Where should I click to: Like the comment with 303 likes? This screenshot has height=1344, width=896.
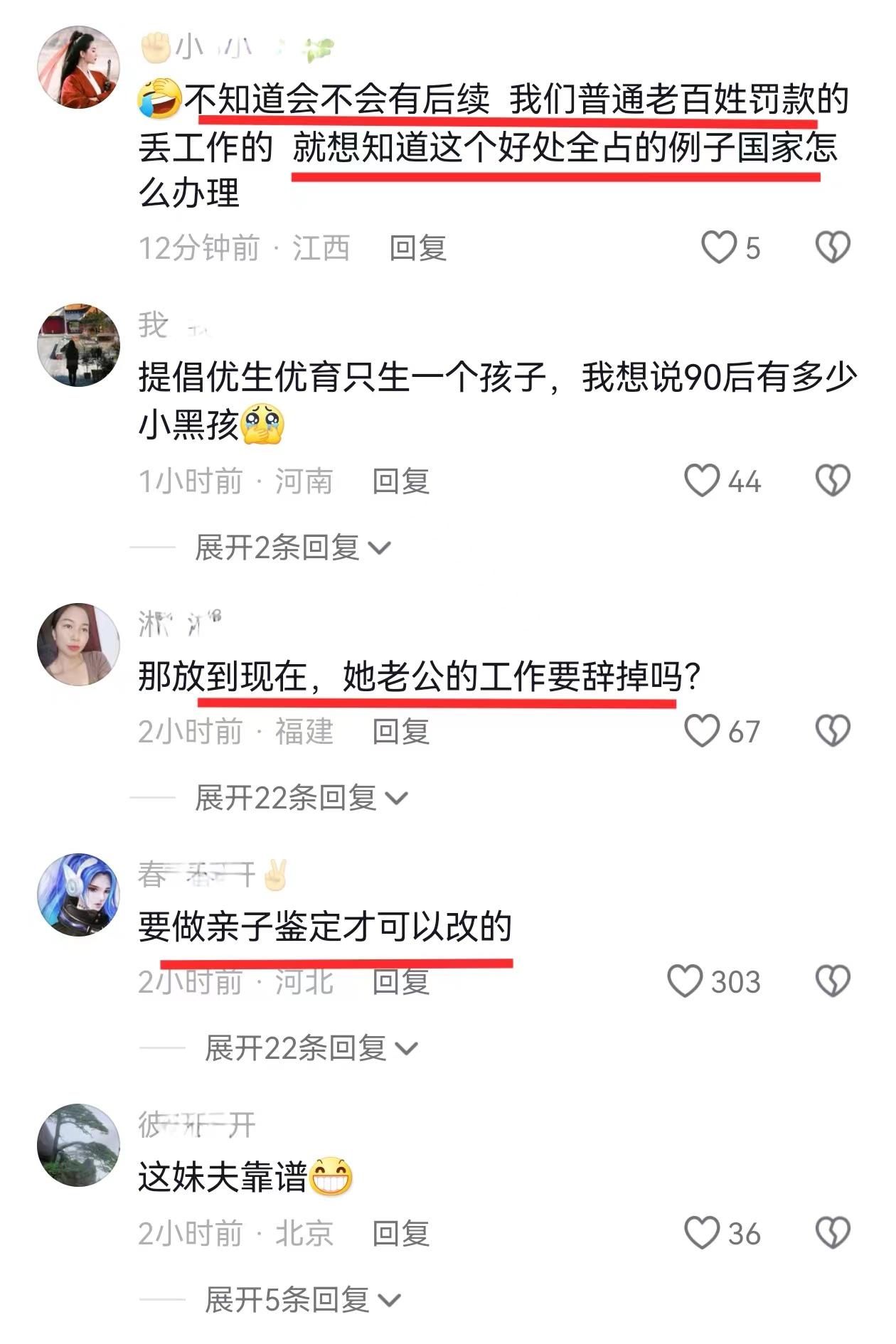pyautogui.click(x=685, y=981)
